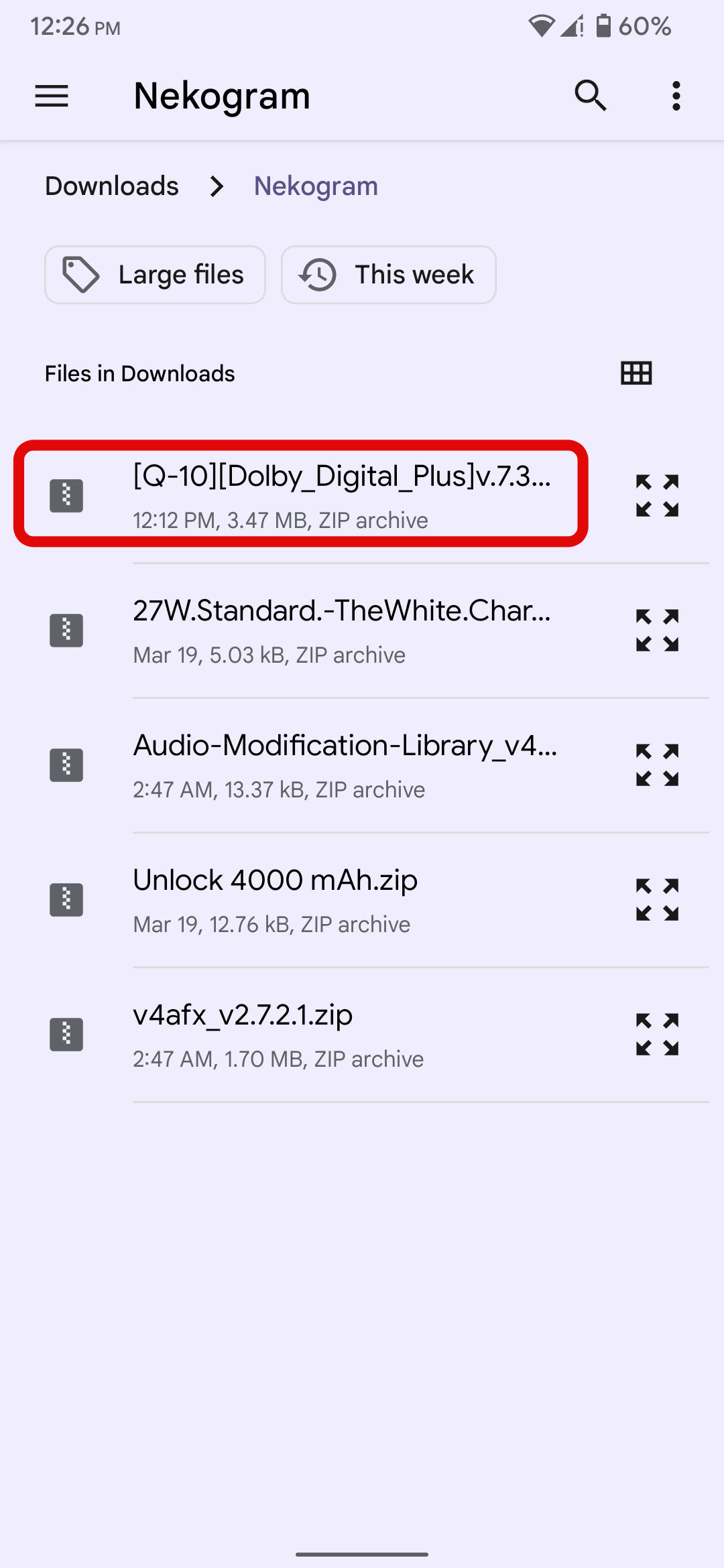Search files in Nekogram folder

click(x=591, y=96)
